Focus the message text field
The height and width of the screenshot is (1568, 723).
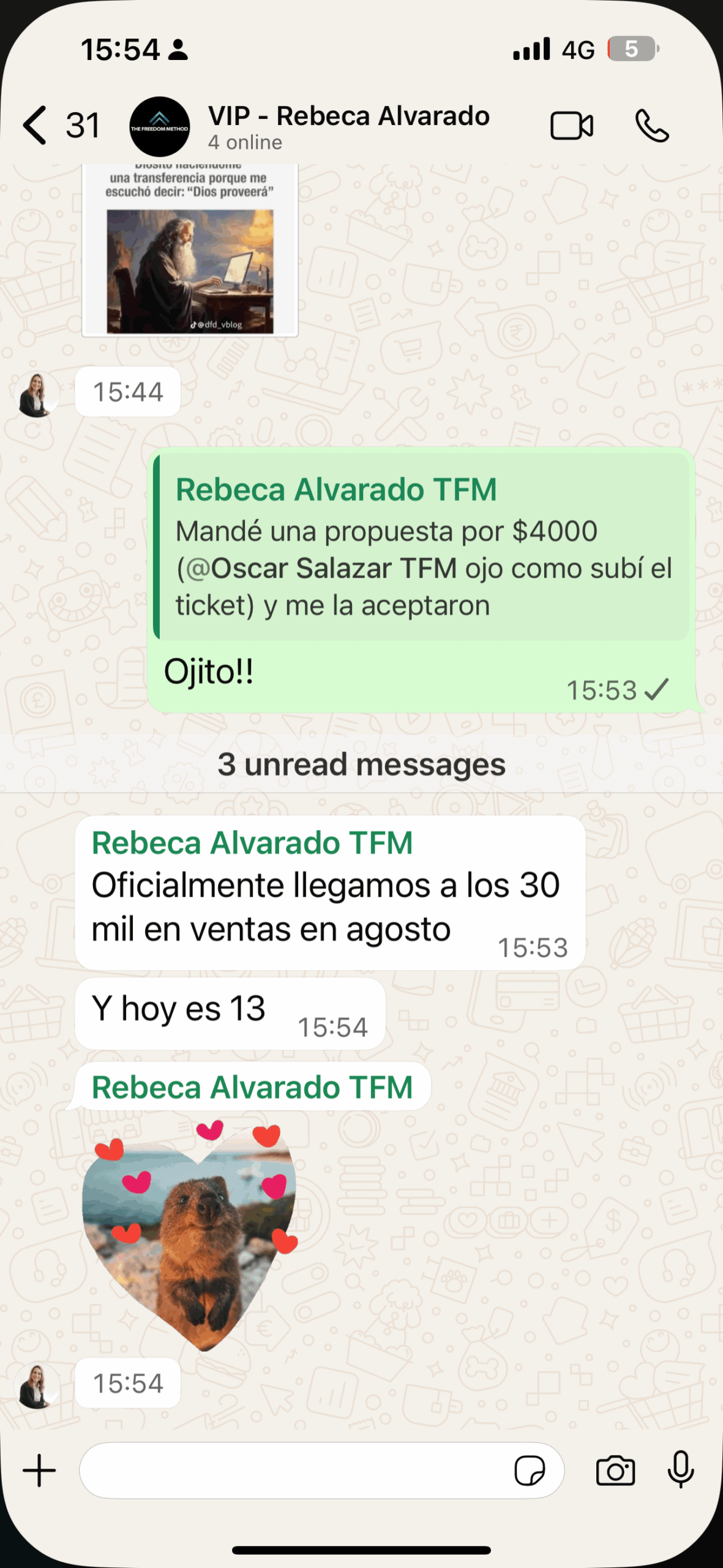(294, 1471)
